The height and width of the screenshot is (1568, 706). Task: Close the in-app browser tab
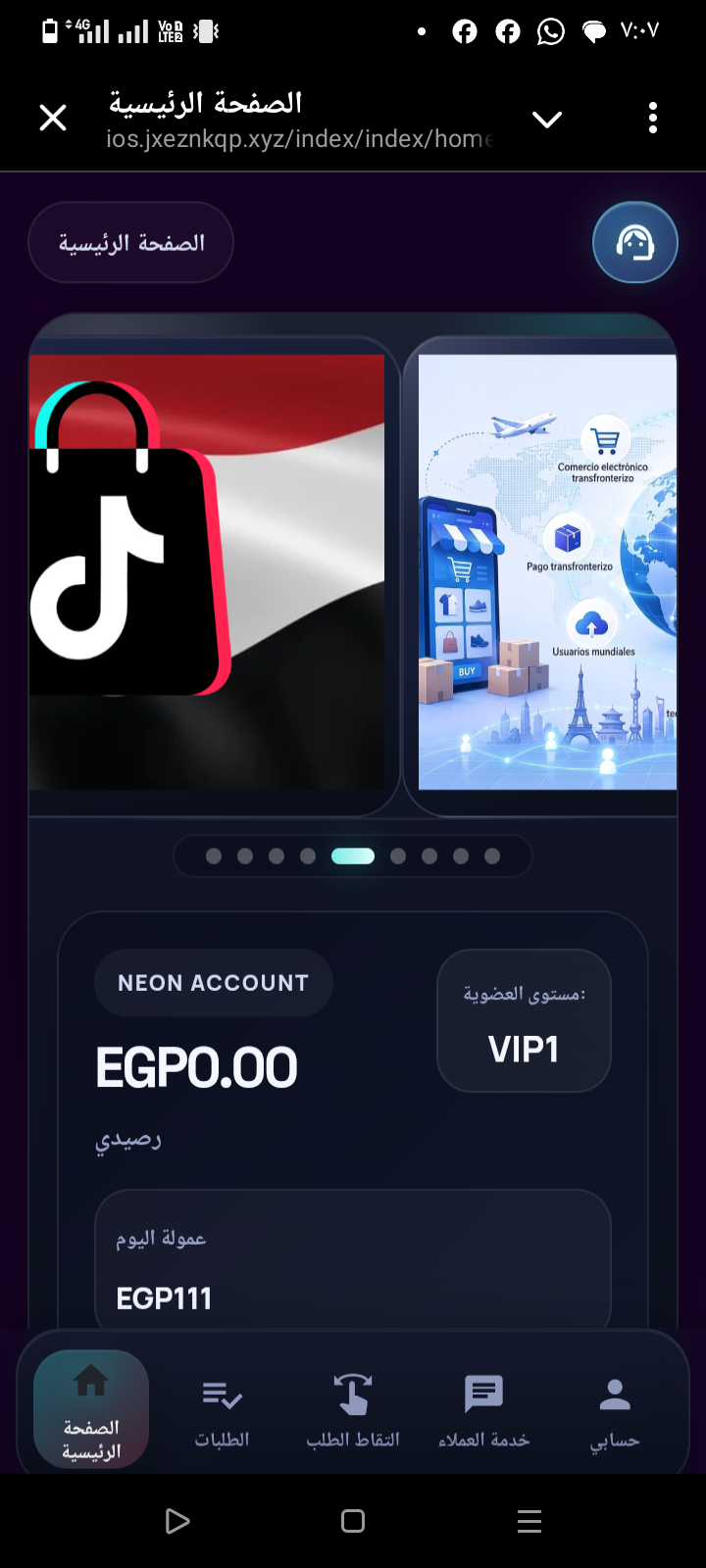pyautogui.click(x=53, y=119)
